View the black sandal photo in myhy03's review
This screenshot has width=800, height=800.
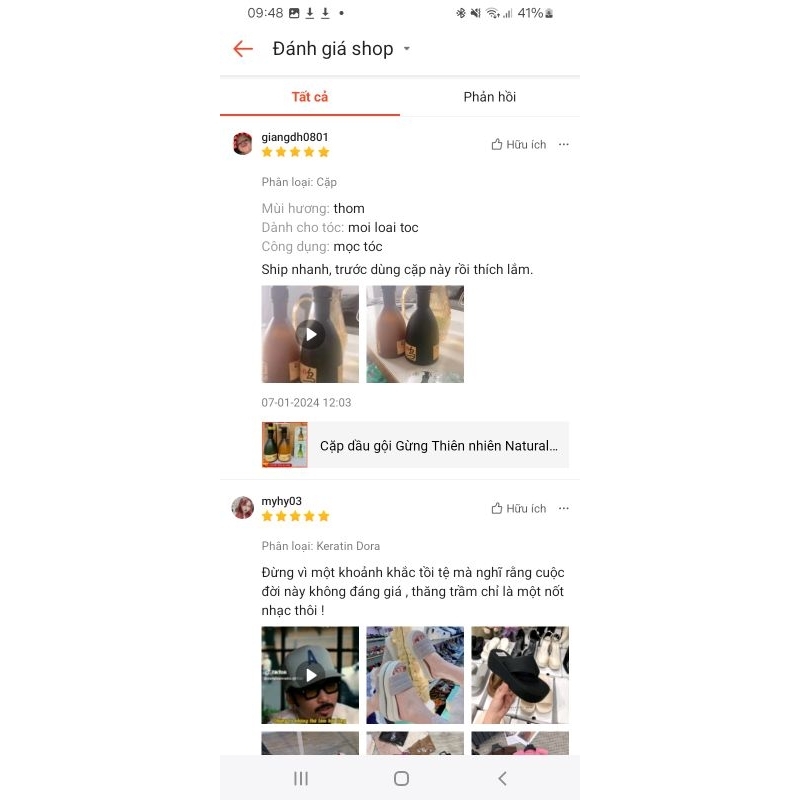(520, 675)
